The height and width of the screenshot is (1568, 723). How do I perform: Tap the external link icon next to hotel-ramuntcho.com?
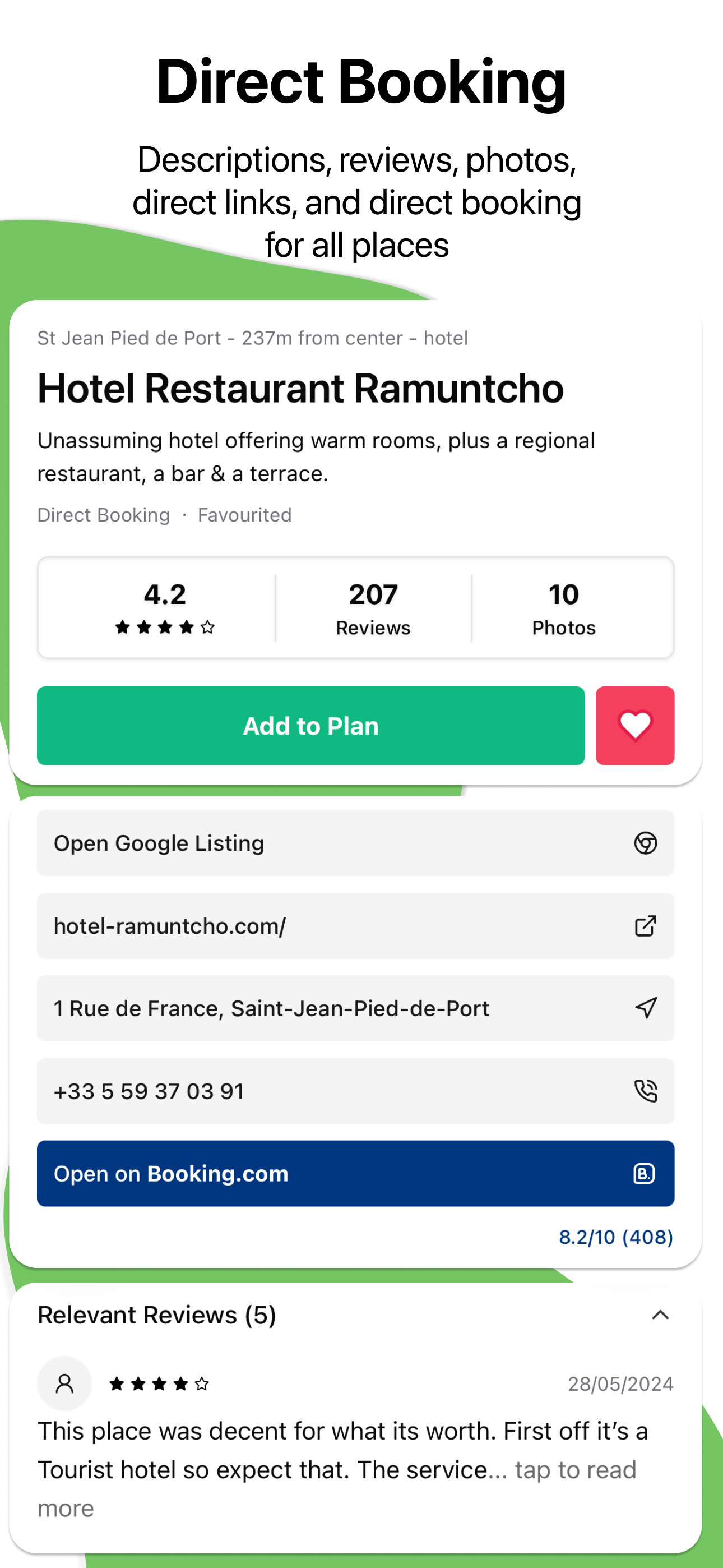pyautogui.click(x=646, y=926)
